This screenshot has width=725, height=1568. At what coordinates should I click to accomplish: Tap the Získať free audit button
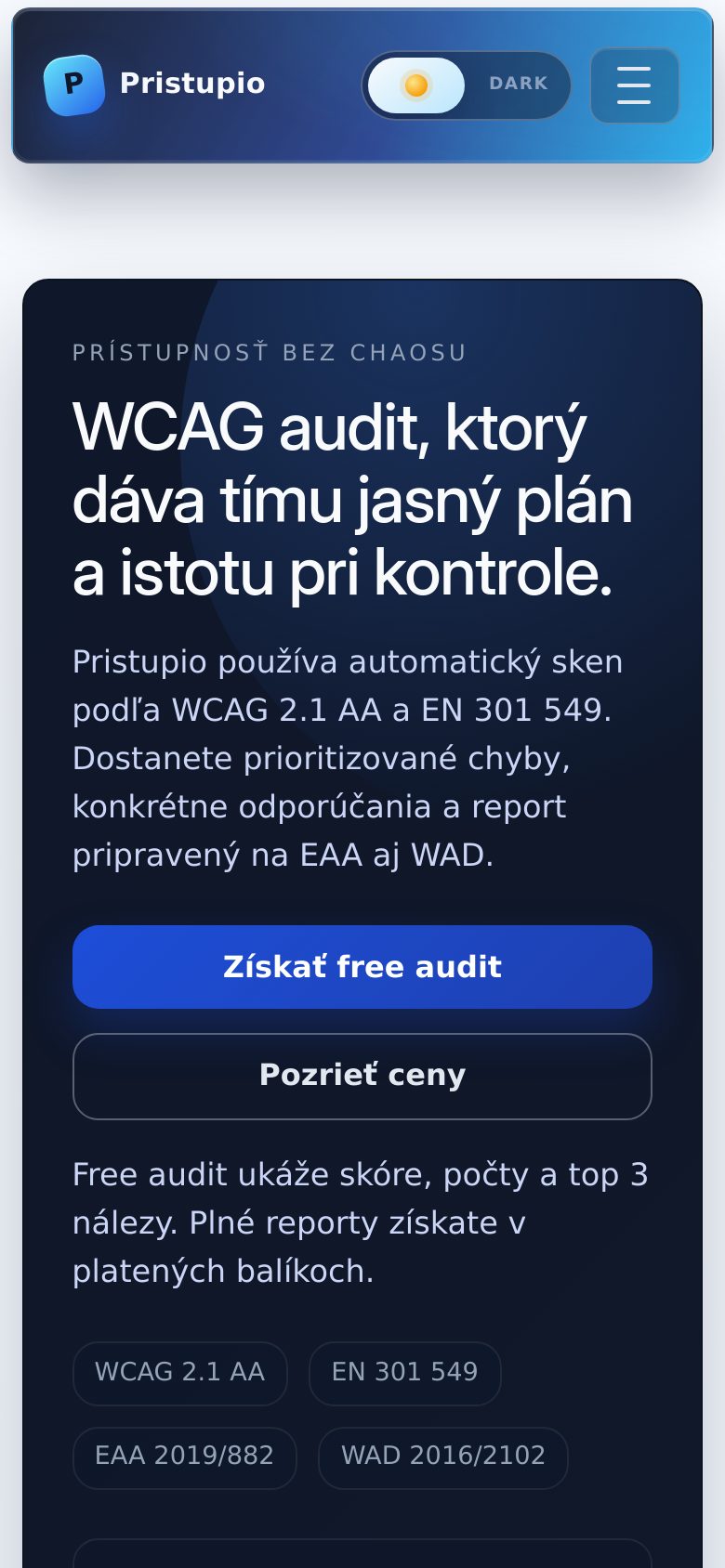click(x=362, y=967)
